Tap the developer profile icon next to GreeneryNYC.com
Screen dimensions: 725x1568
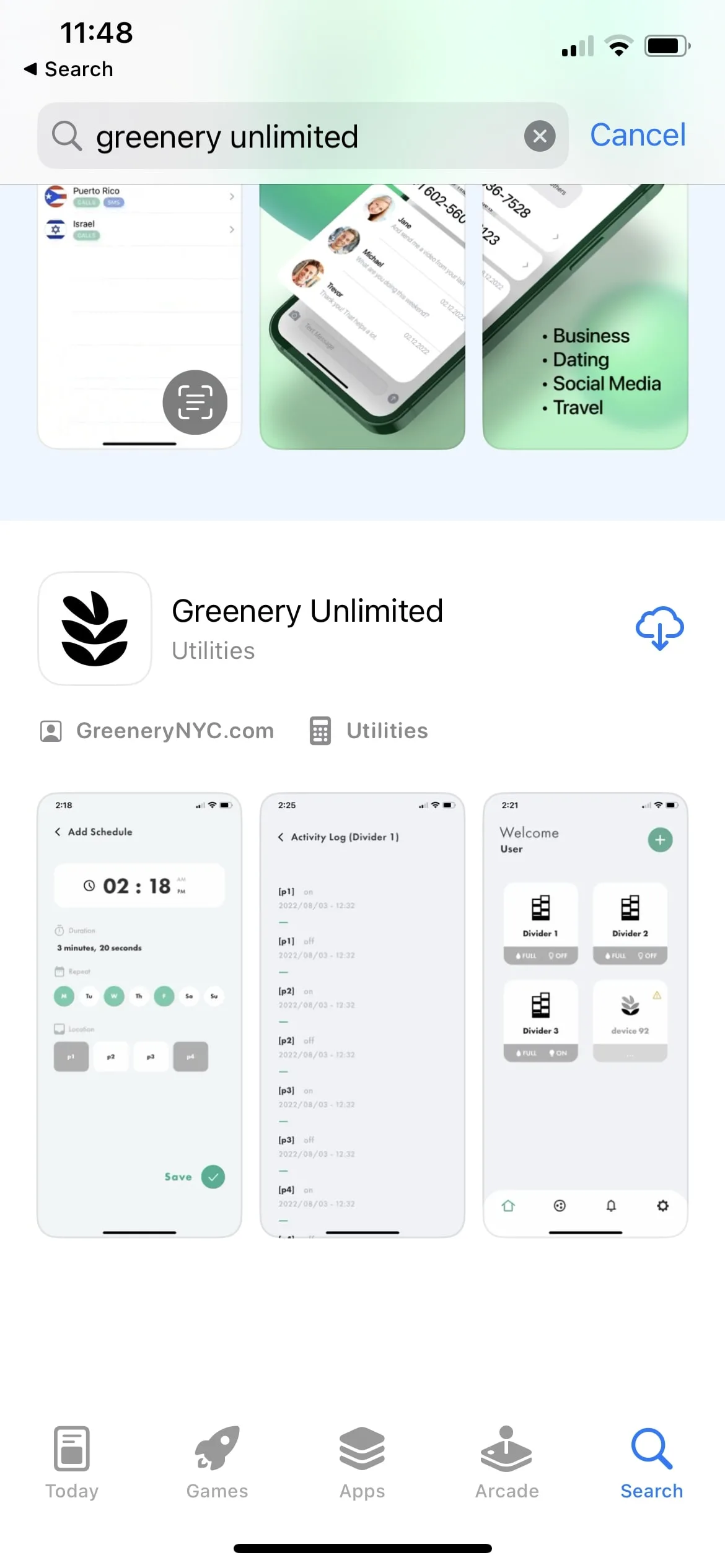pos(51,730)
